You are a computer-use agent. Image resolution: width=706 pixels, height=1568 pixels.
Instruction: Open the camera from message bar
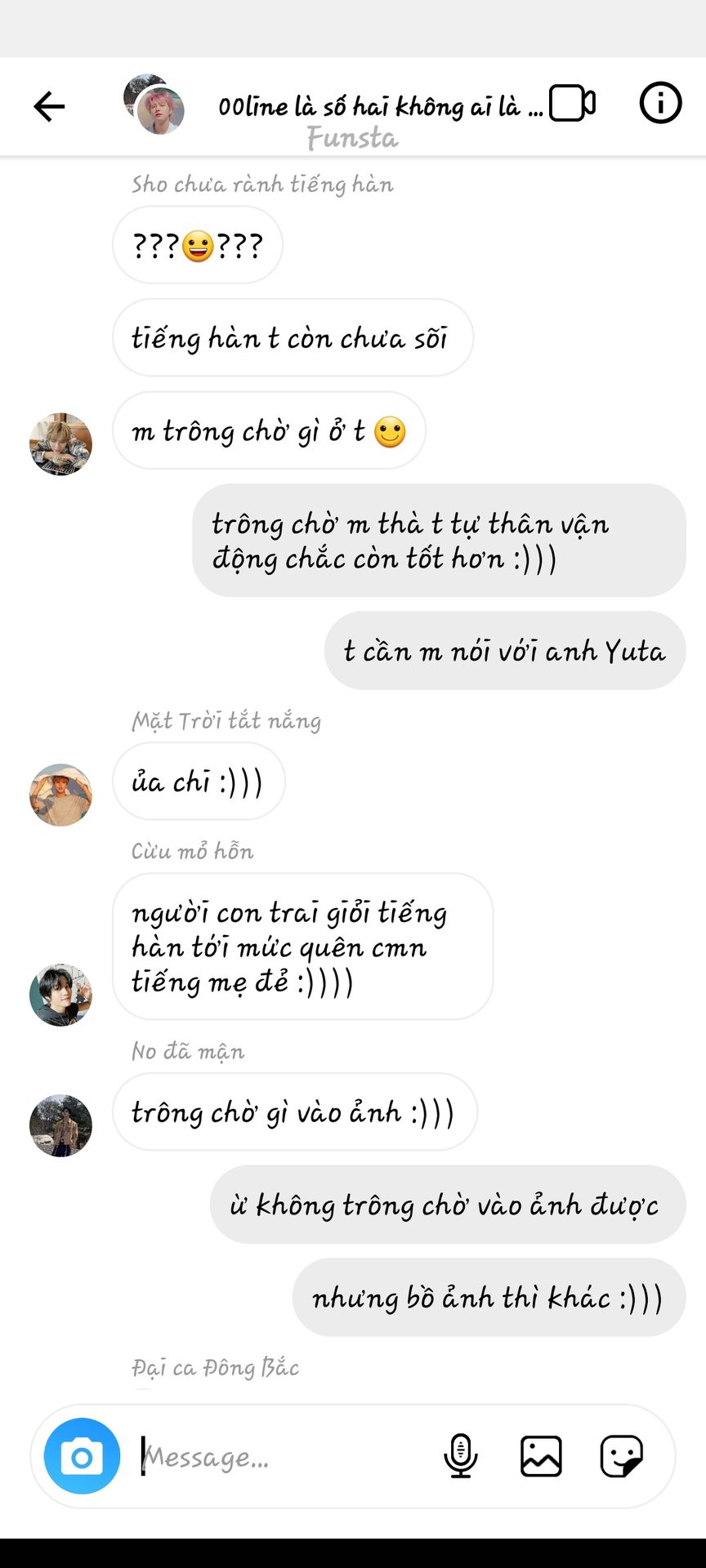pos(82,1456)
